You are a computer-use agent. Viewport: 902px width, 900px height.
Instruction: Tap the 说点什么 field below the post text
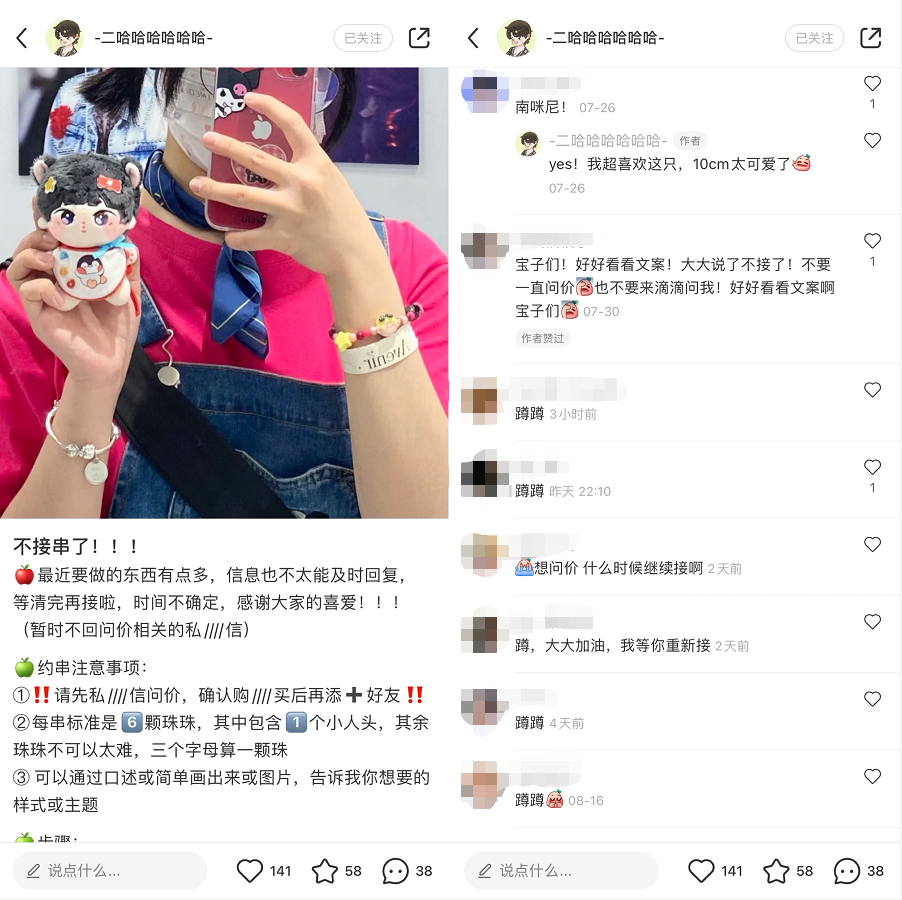pyautogui.click(x=110, y=871)
